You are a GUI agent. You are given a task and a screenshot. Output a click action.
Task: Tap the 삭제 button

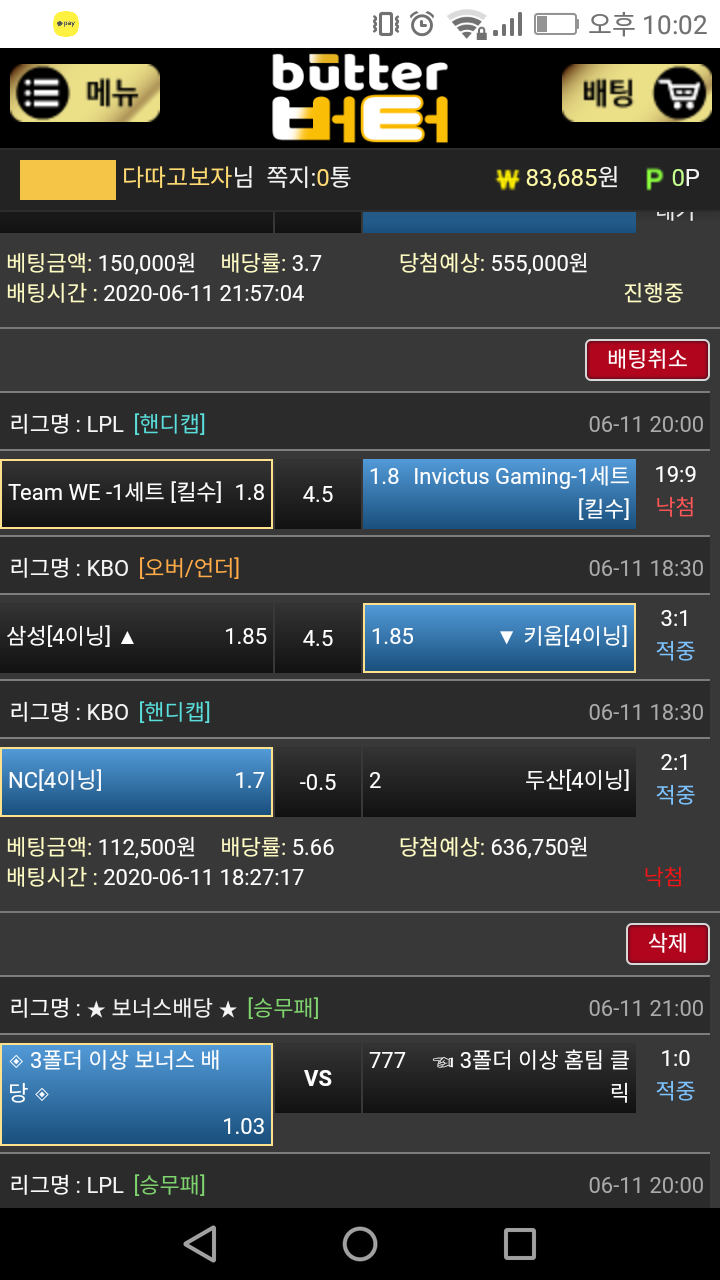coord(667,944)
